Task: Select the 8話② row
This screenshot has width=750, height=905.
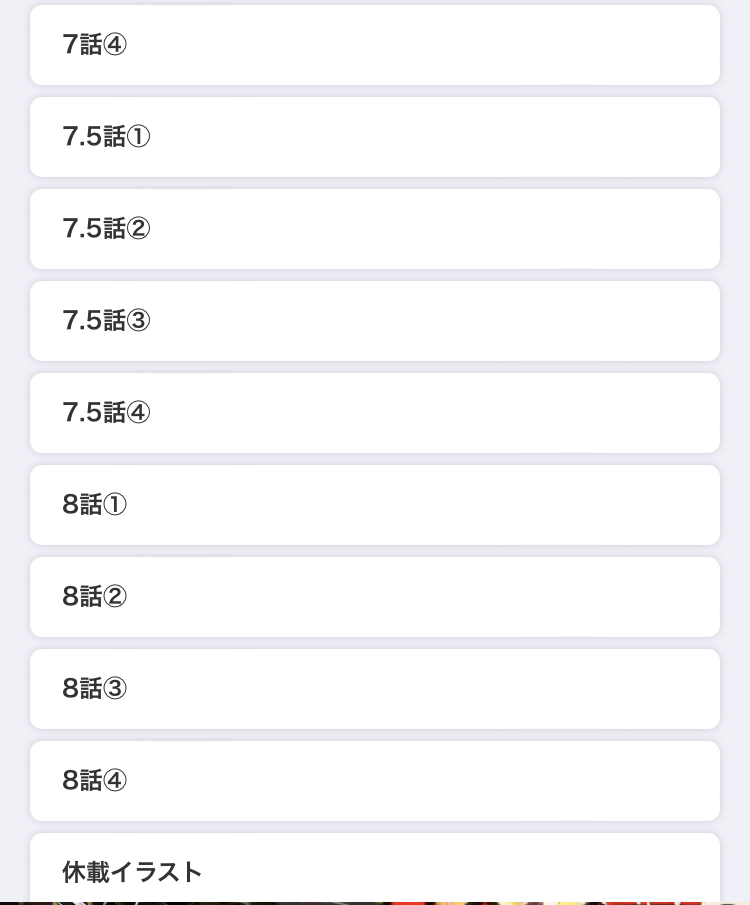Action: tap(374, 597)
